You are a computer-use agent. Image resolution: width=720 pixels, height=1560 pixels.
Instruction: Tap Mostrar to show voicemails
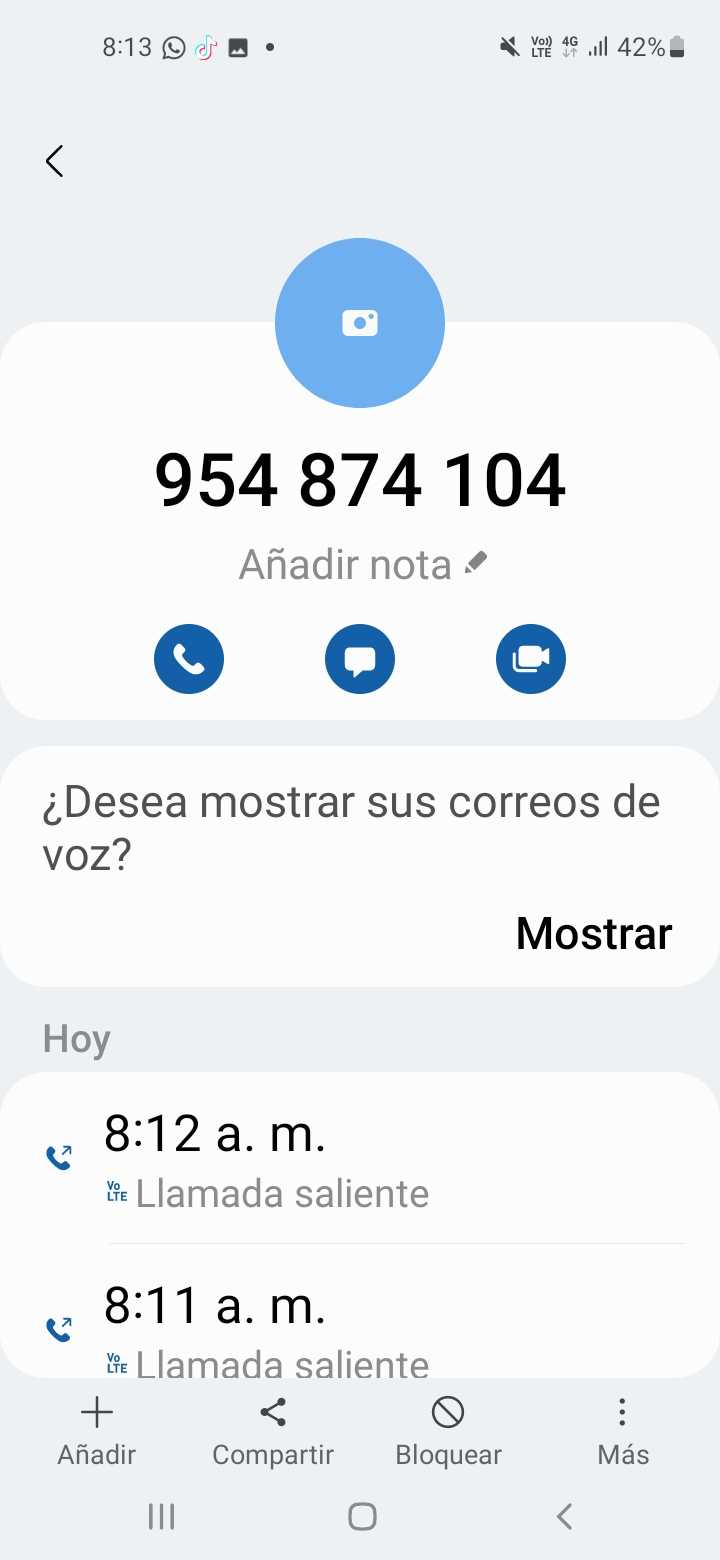click(x=593, y=933)
